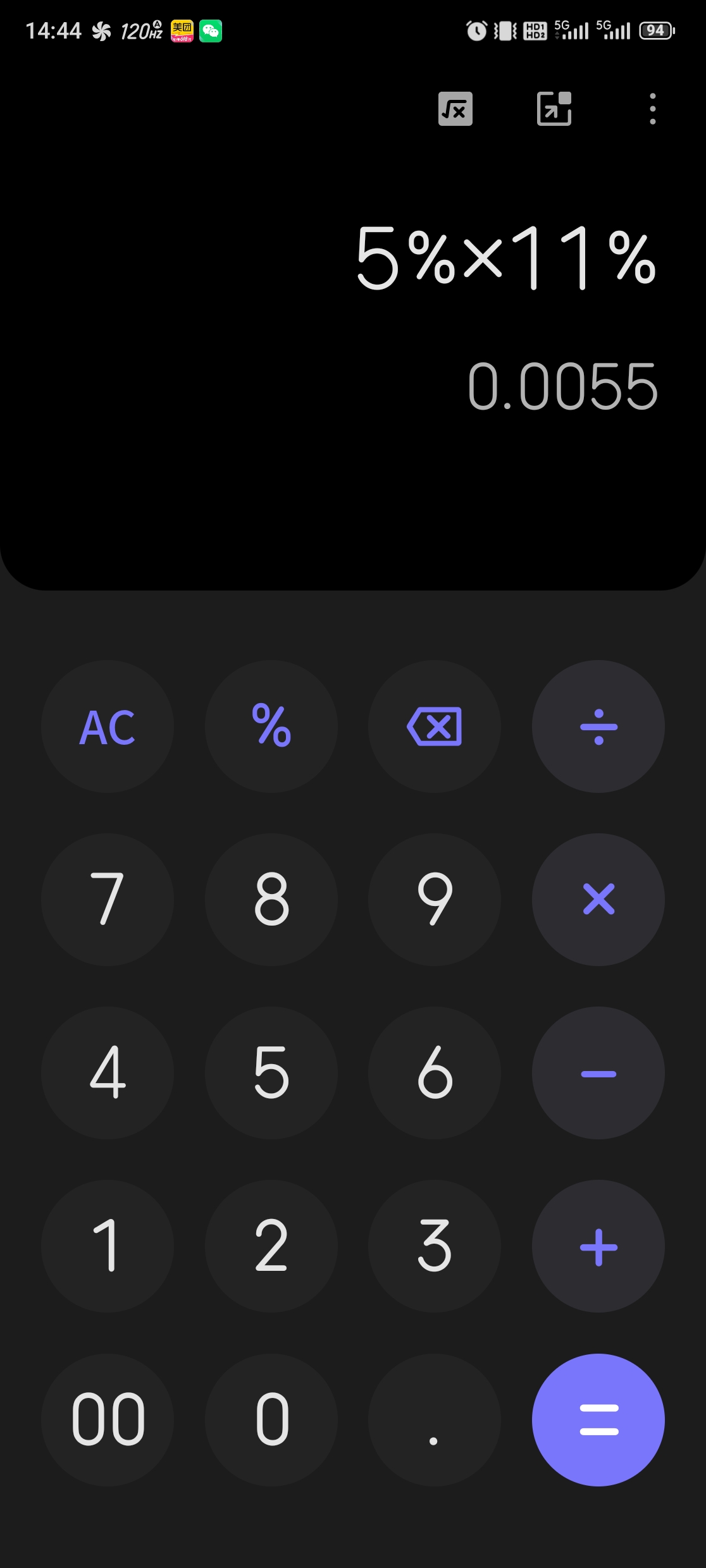Enter the digit 2
Image resolution: width=706 pixels, height=1568 pixels.
271,1246
